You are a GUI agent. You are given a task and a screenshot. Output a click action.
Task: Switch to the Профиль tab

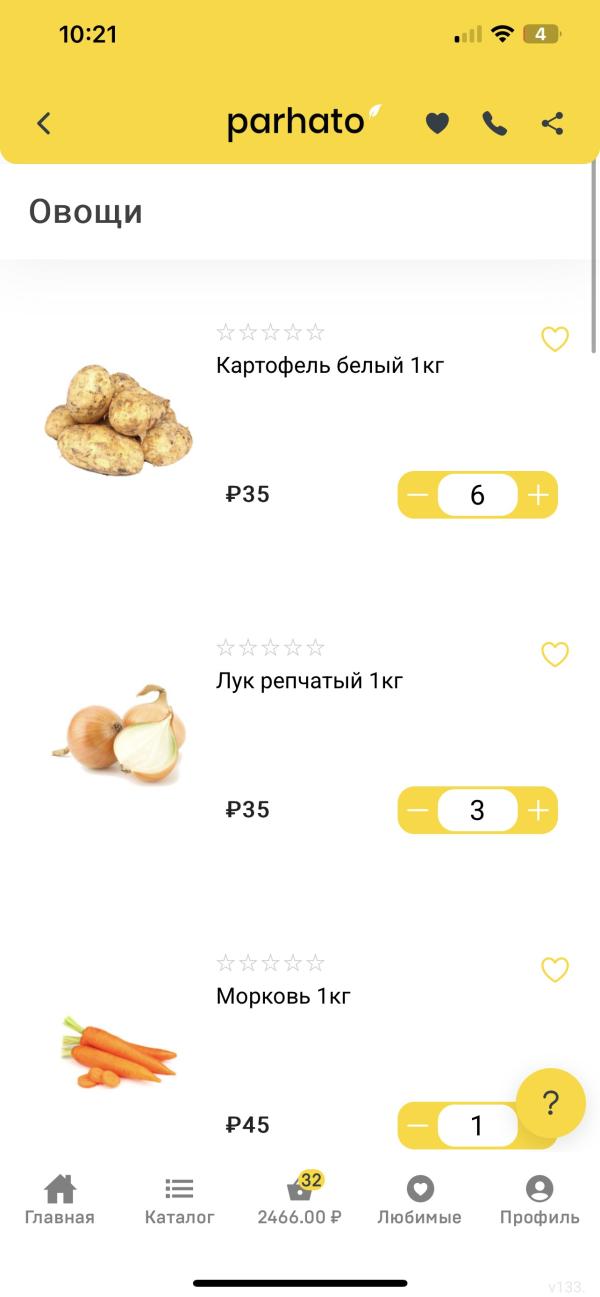(540, 1200)
